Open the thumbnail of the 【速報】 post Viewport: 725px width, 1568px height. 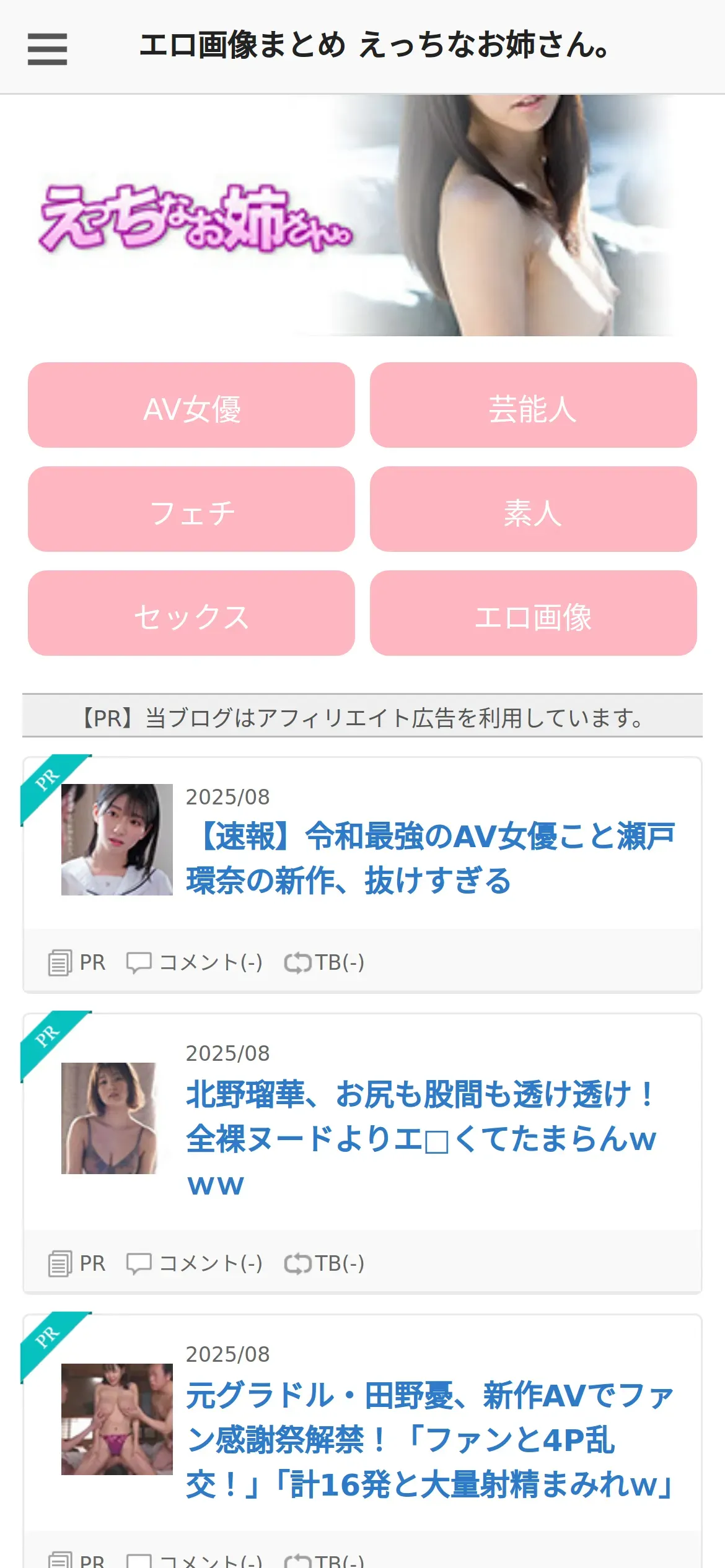[x=116, y=840]
